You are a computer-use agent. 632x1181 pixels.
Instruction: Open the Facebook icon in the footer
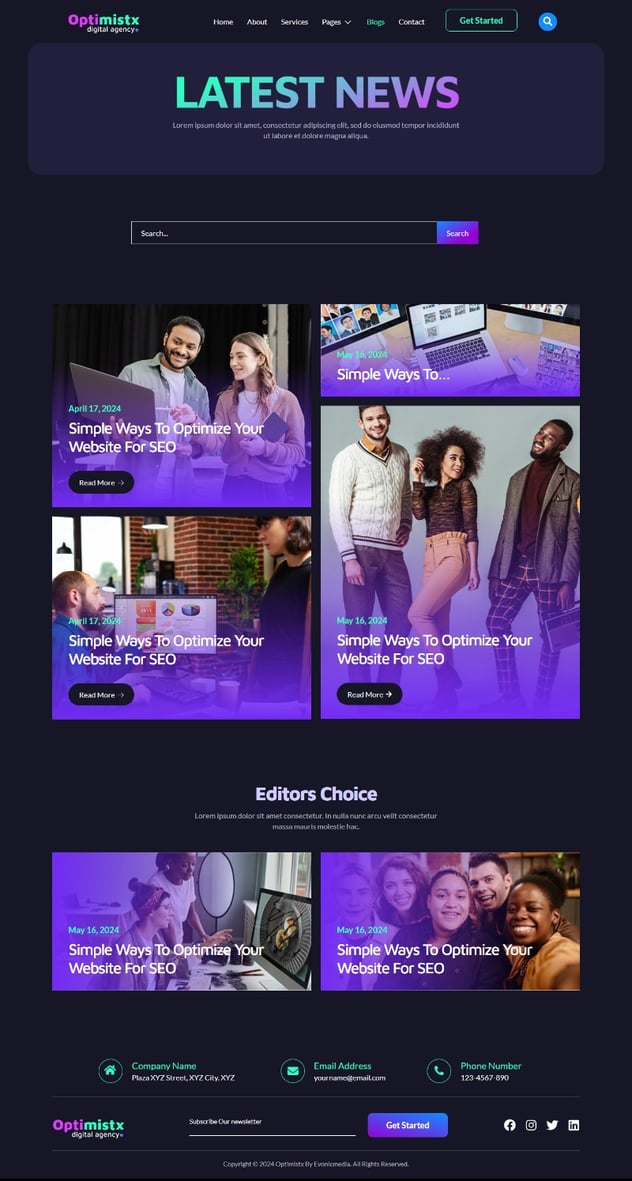510,1125
